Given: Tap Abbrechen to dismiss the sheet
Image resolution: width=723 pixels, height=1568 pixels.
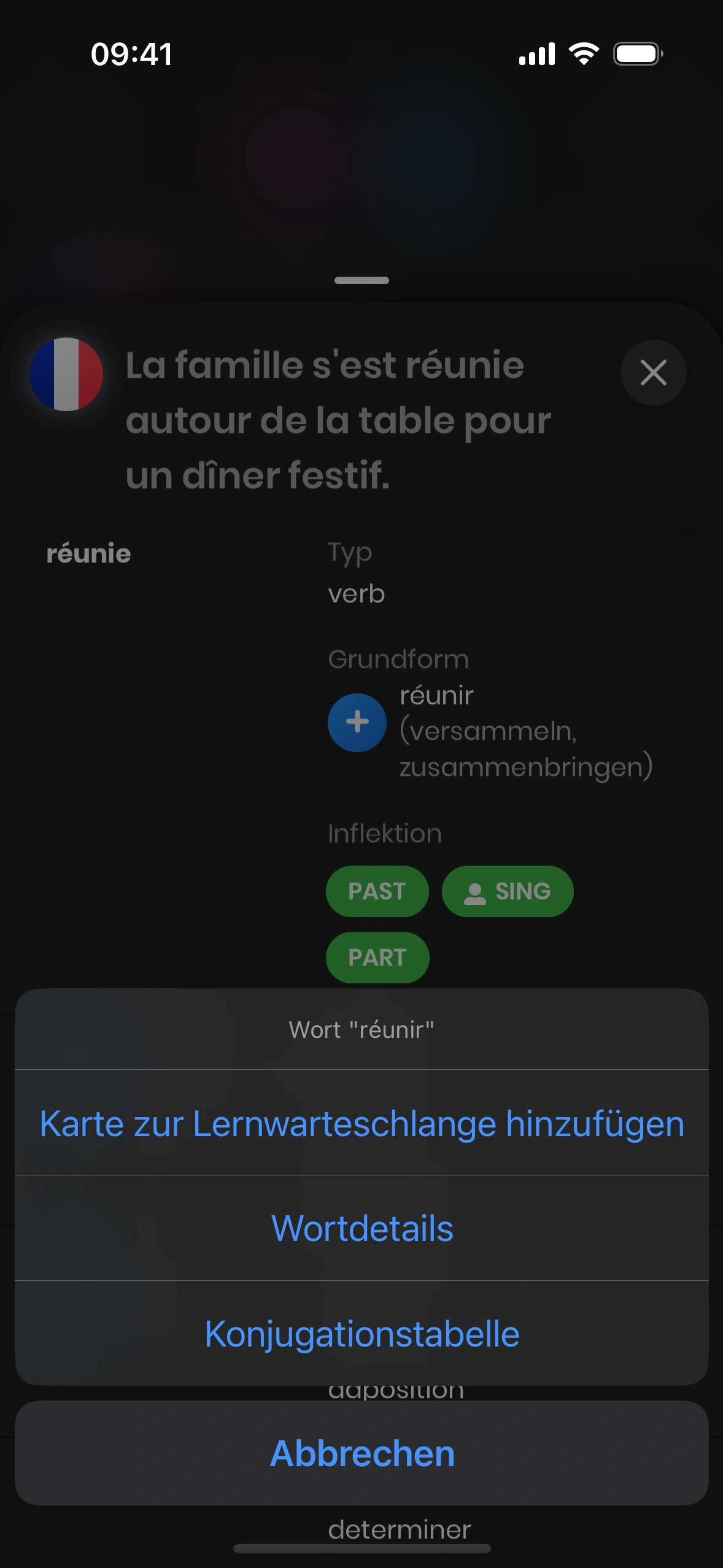Looking at the screenshot, I should [361, 1453].
